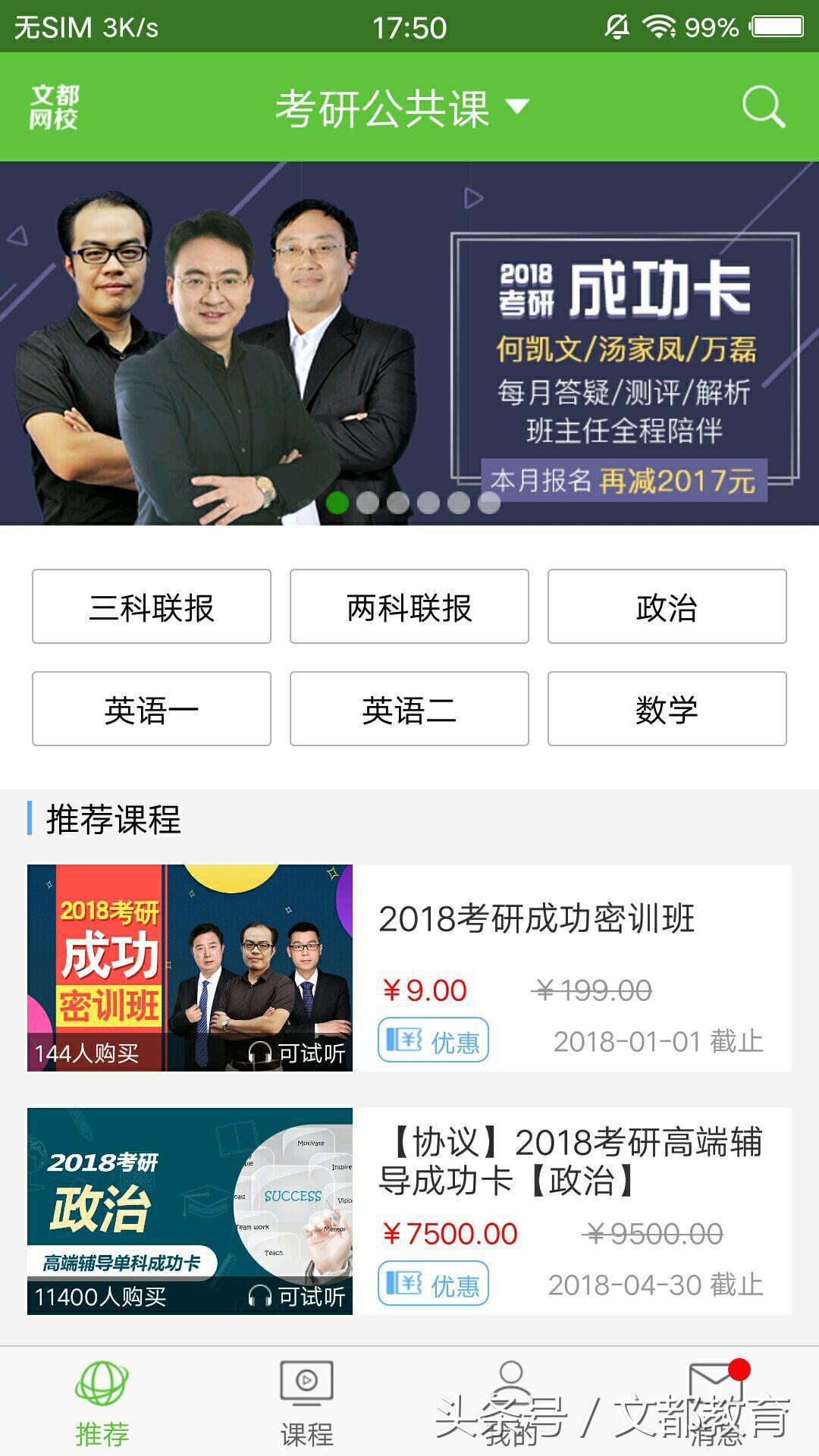Image resolution: width=819 pixels, height=1456 pixels.
Task: Expand the course category selector arrow in title bar
Action: tap(518, 108)
